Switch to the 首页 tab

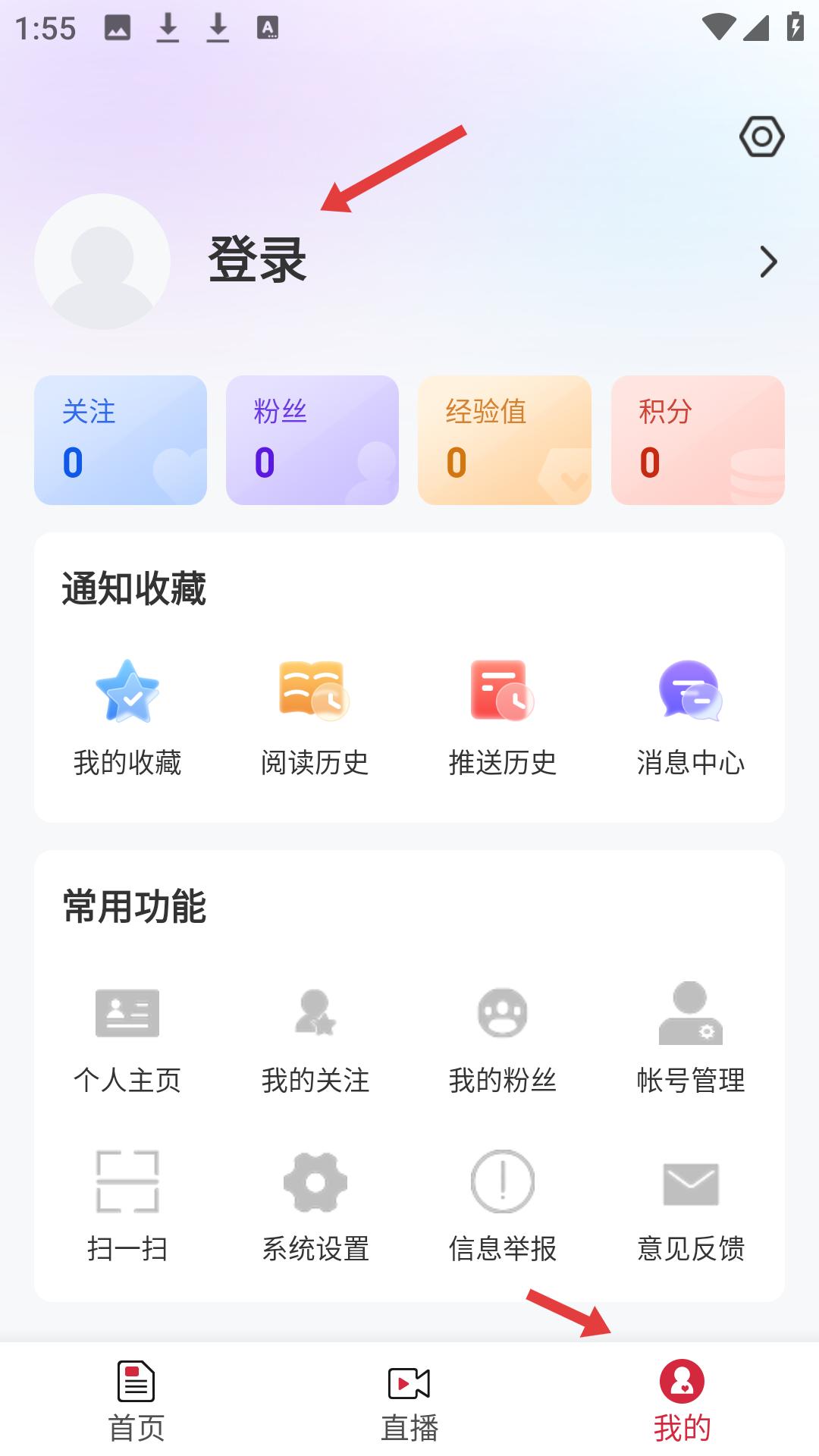pyautogui.click(x=136, y=1401)
